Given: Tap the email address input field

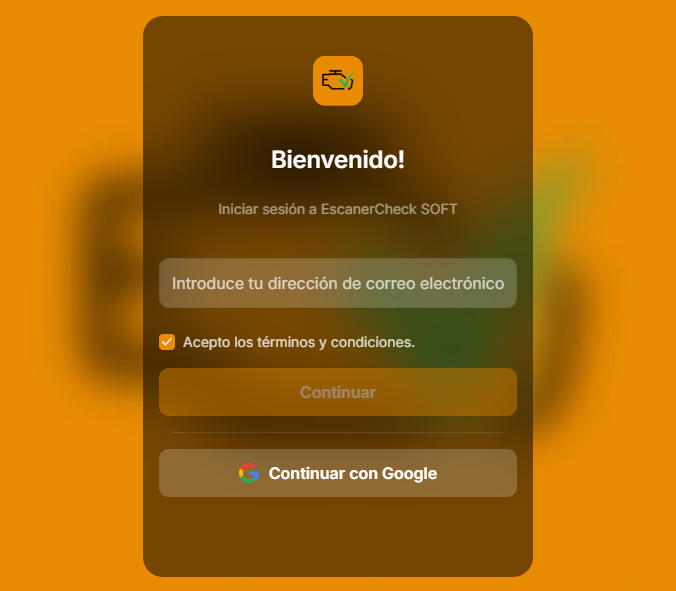Looking at the screenshot, I should (337, 283).
